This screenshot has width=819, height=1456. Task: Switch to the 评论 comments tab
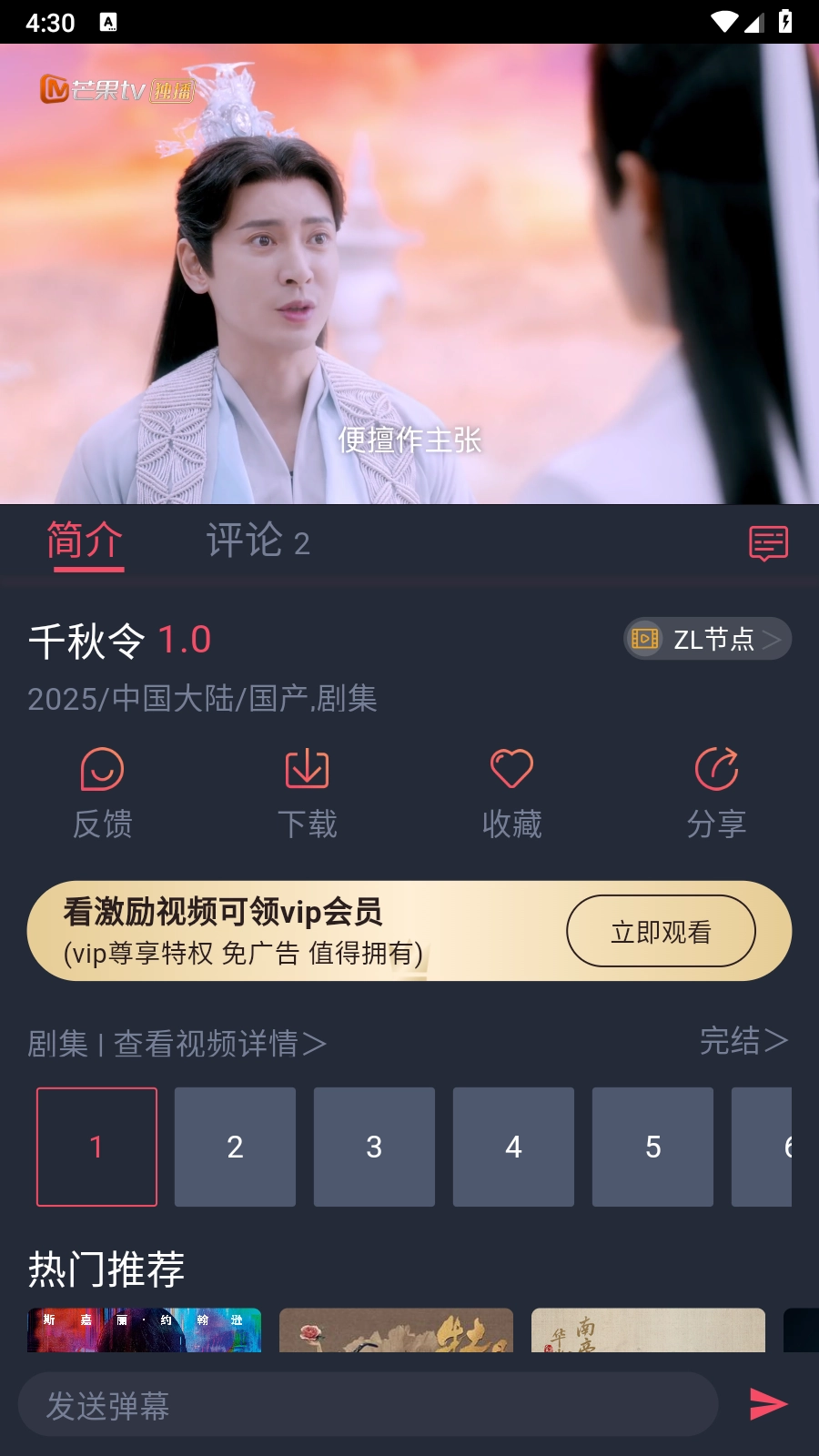(258, 542)
